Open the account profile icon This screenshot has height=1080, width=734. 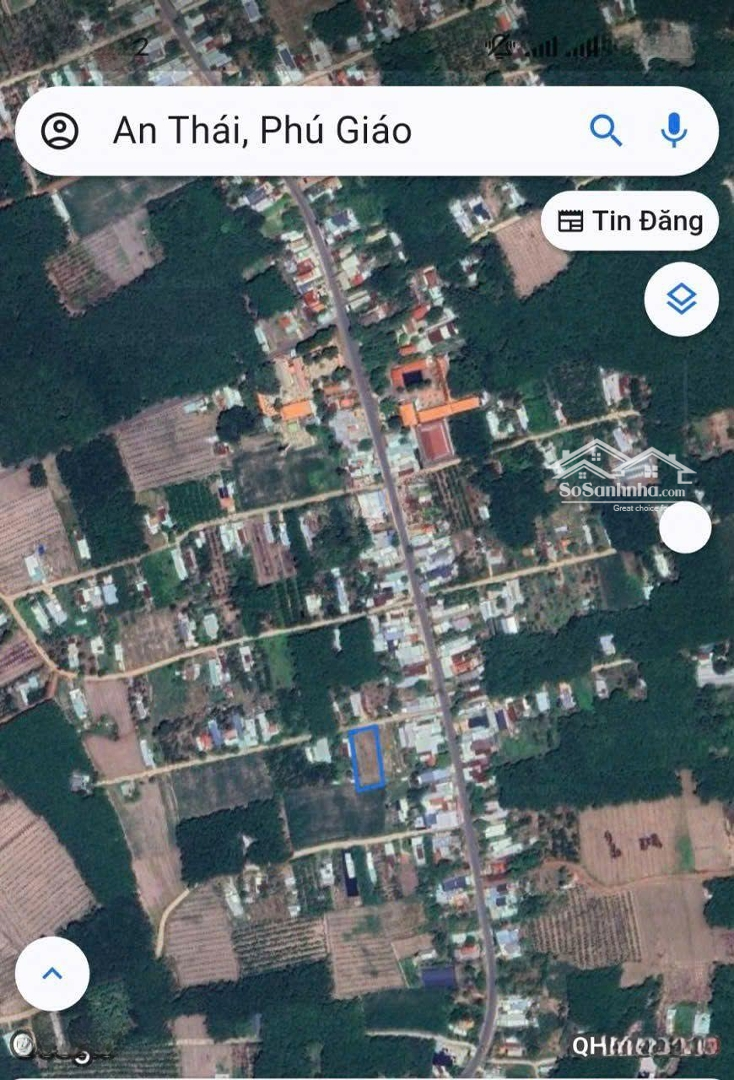[60, 131]
